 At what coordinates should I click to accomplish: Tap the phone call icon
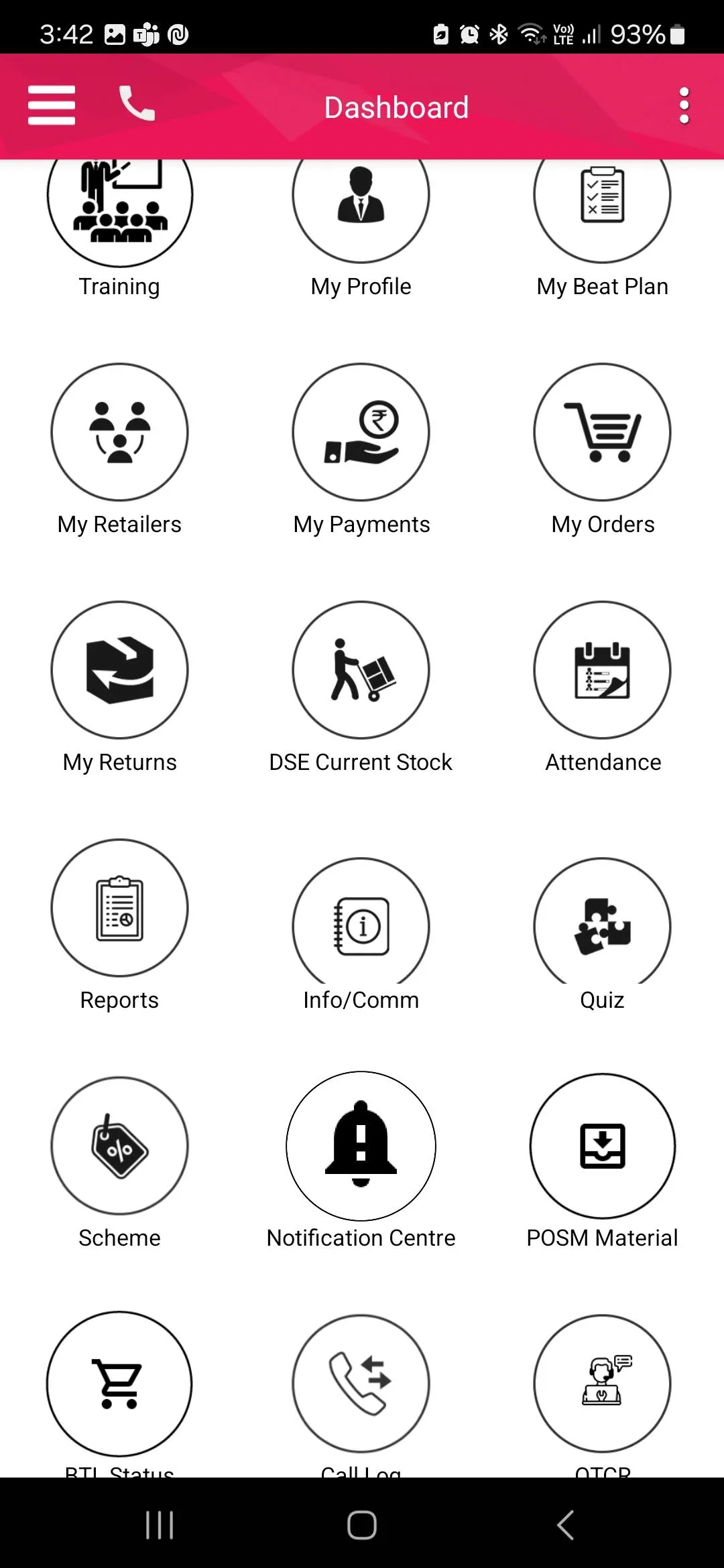[137, 104]
